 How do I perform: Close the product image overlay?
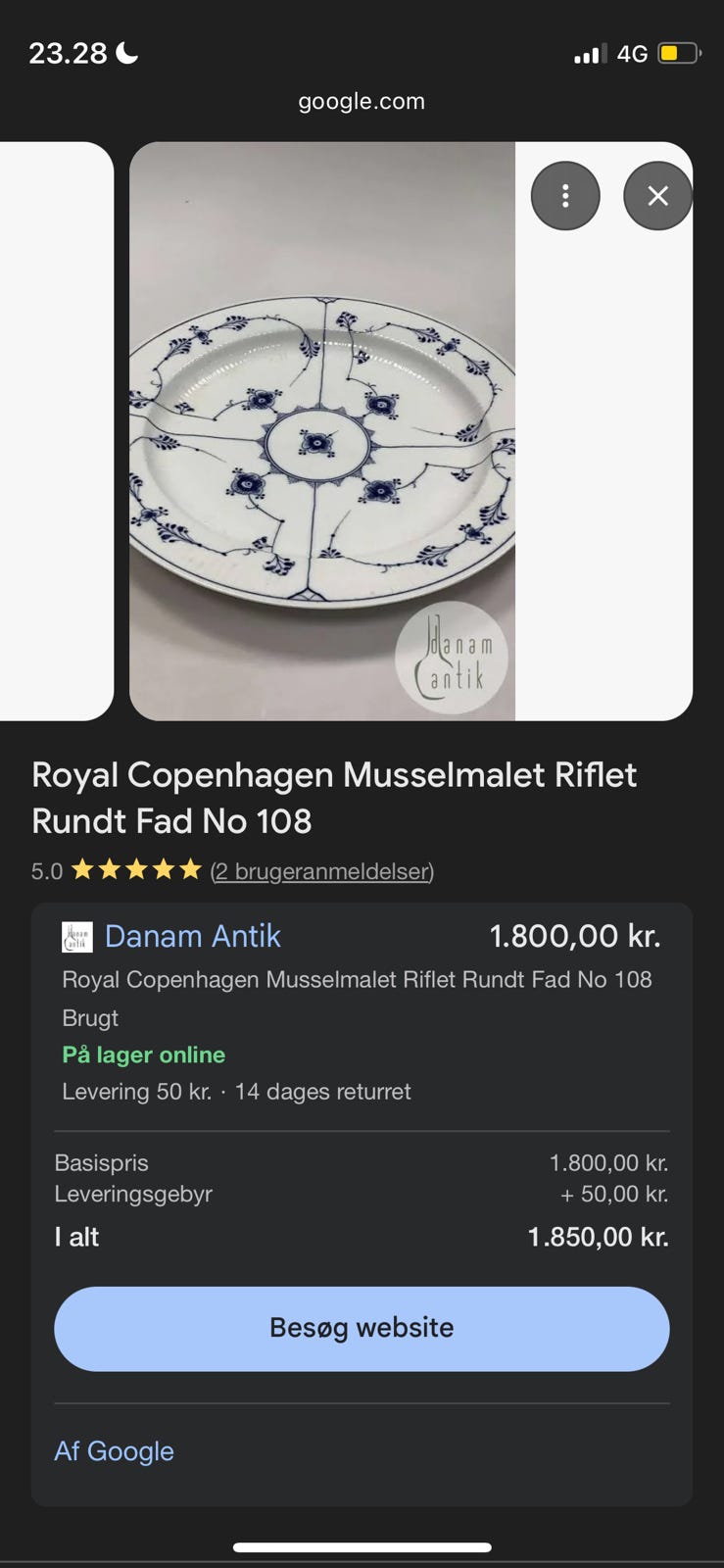[657, 195]
